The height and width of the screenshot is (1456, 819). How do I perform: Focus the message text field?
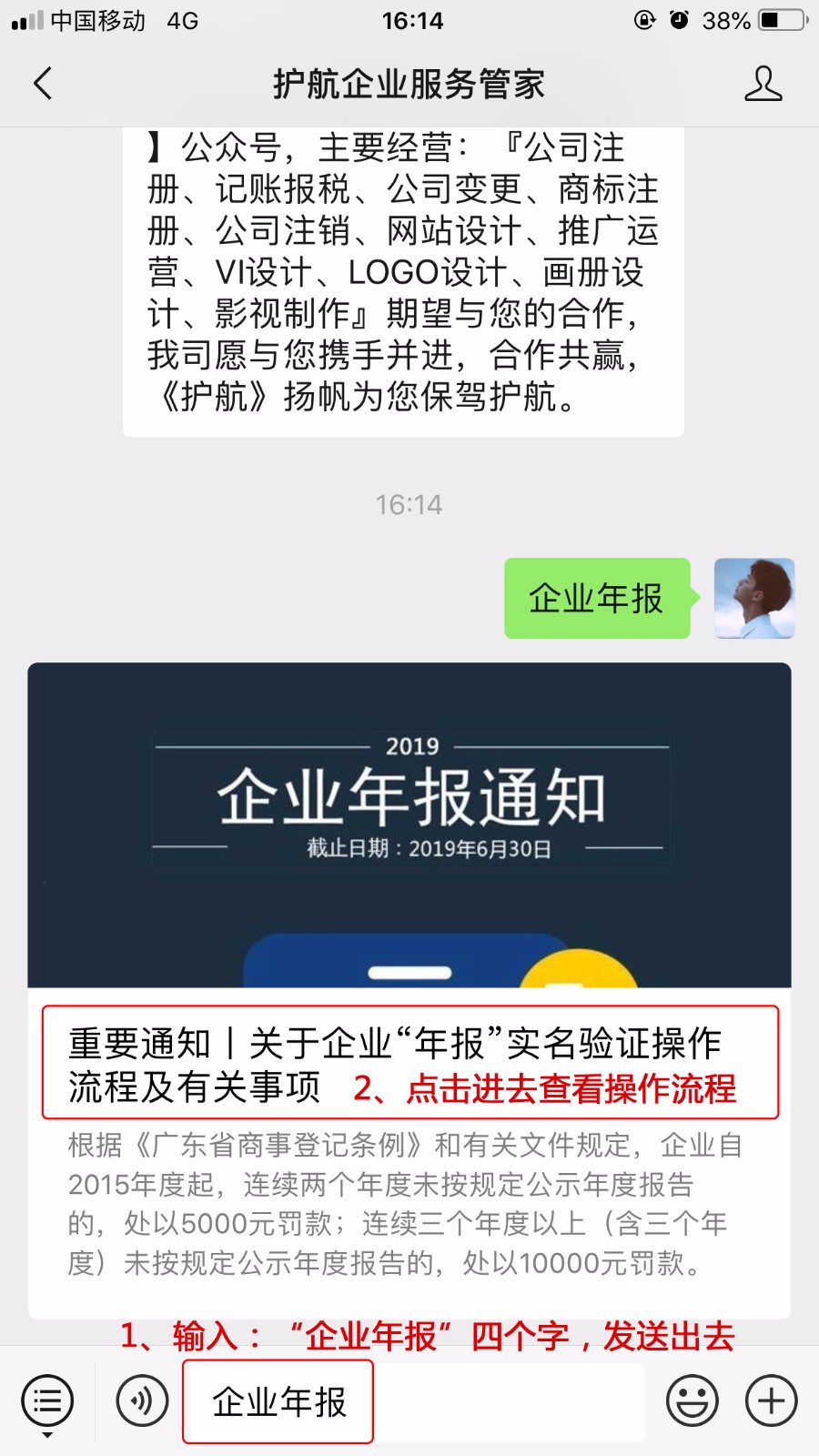click(414, 1401)
